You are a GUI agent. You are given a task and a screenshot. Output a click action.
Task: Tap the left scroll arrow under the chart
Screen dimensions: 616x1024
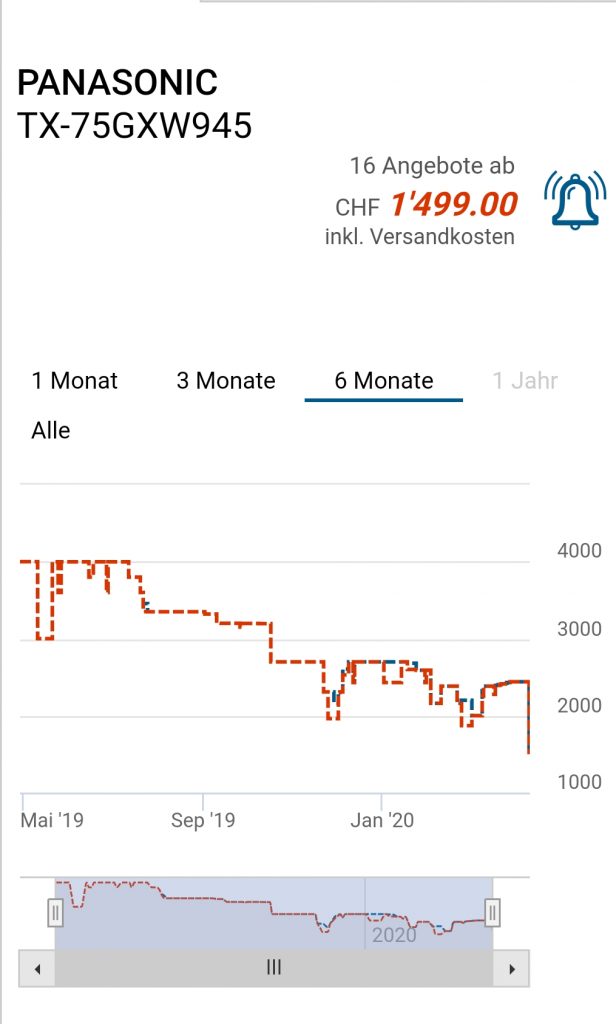(38, 968)
